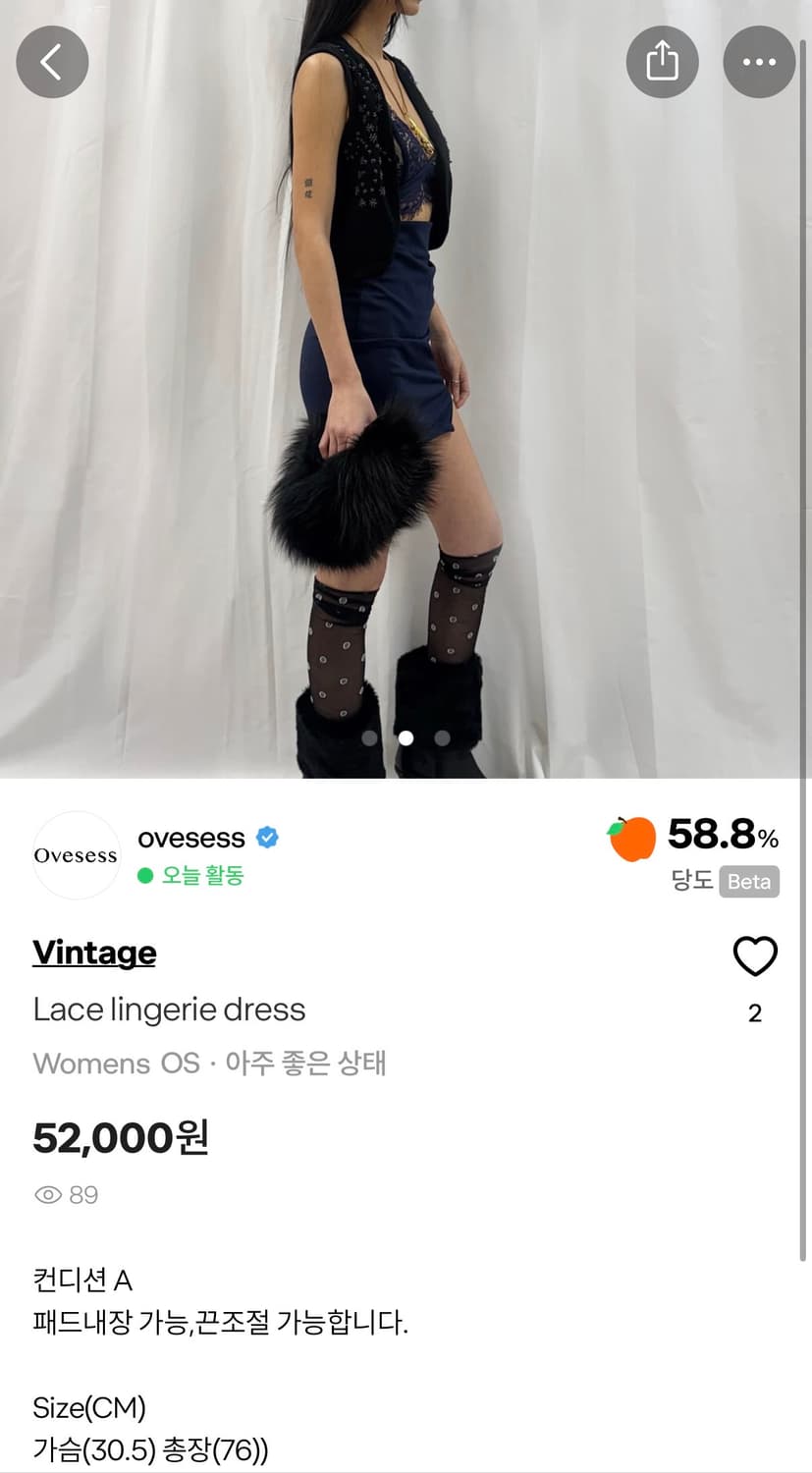Open the Vintage category link

click(x=93, y=952)
